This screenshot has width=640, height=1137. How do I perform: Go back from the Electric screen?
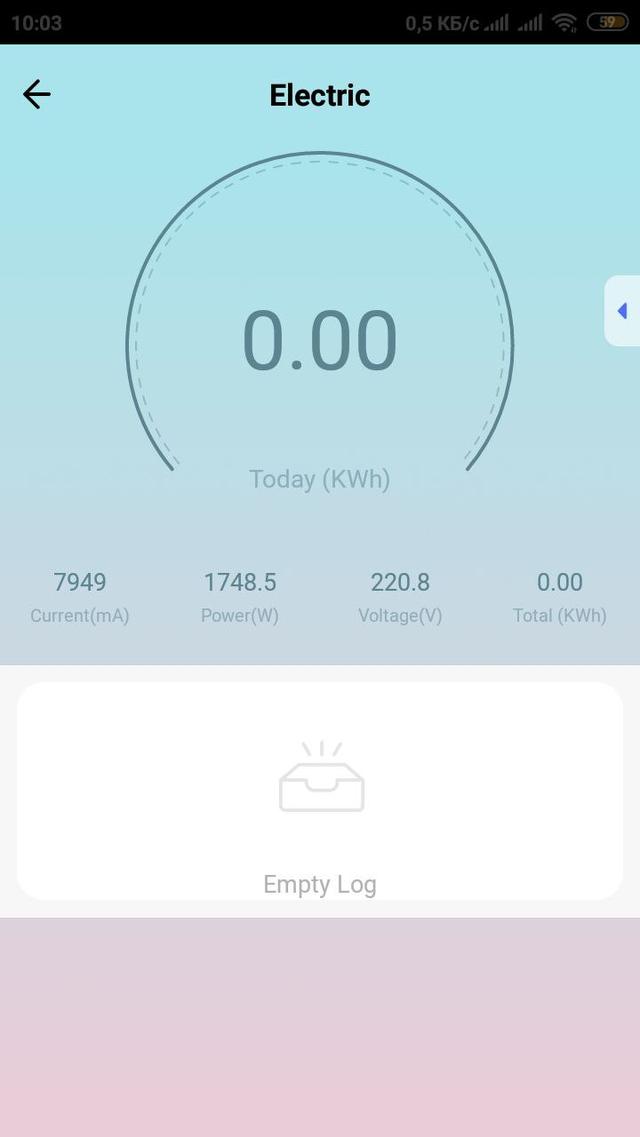coord(36,94)
